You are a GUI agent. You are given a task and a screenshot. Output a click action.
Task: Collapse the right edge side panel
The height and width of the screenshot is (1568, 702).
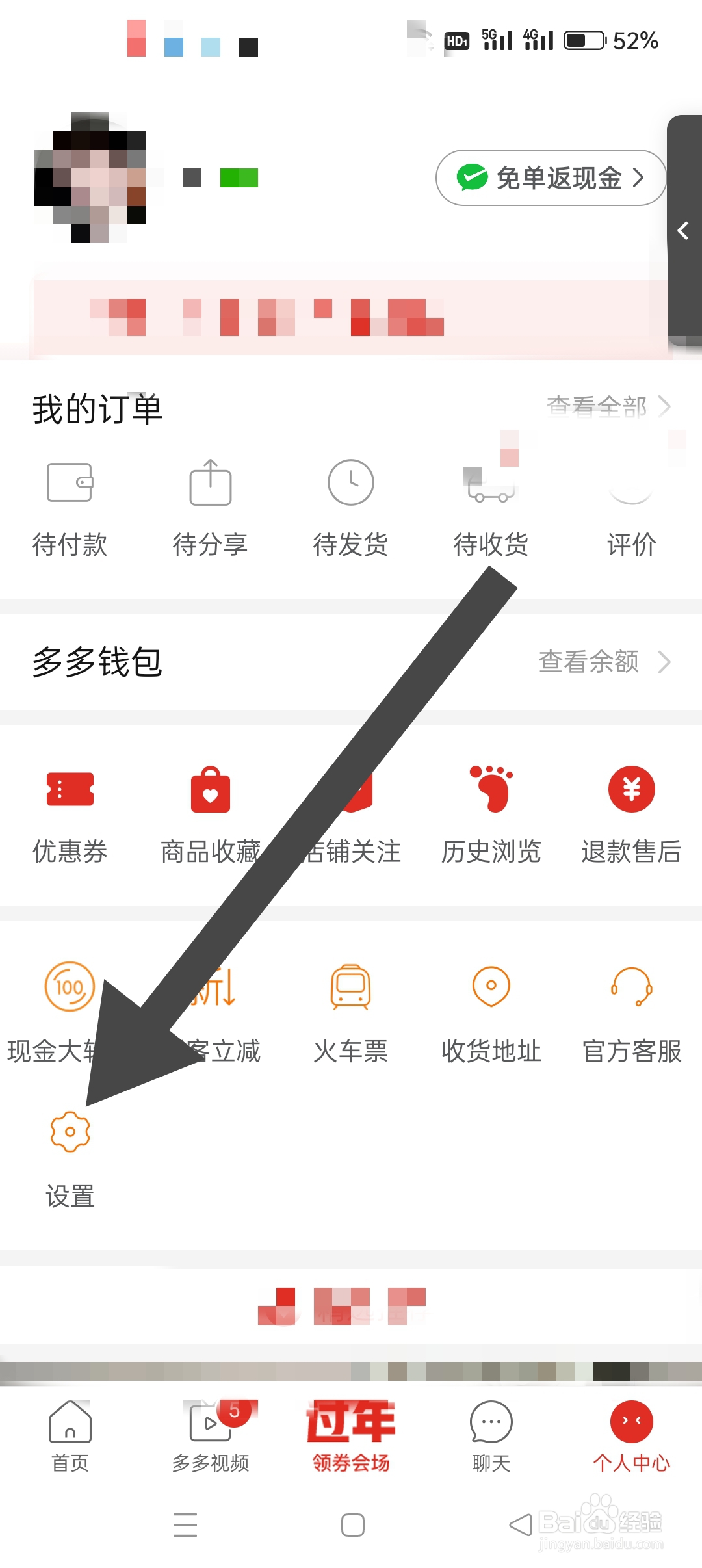684,231
